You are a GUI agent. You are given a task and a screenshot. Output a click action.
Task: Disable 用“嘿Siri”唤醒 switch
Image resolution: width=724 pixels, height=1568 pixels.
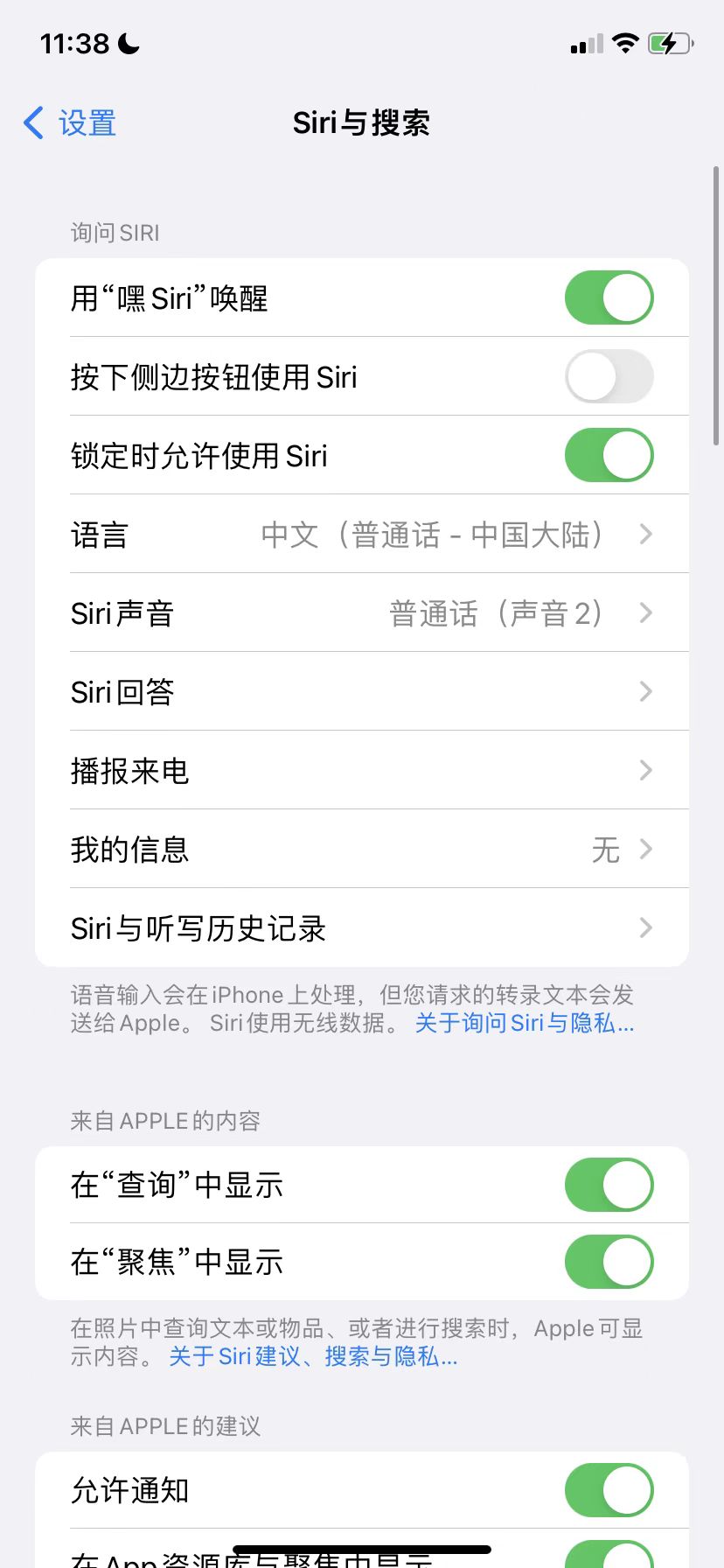pyautogui.click(x=609, y=297)
